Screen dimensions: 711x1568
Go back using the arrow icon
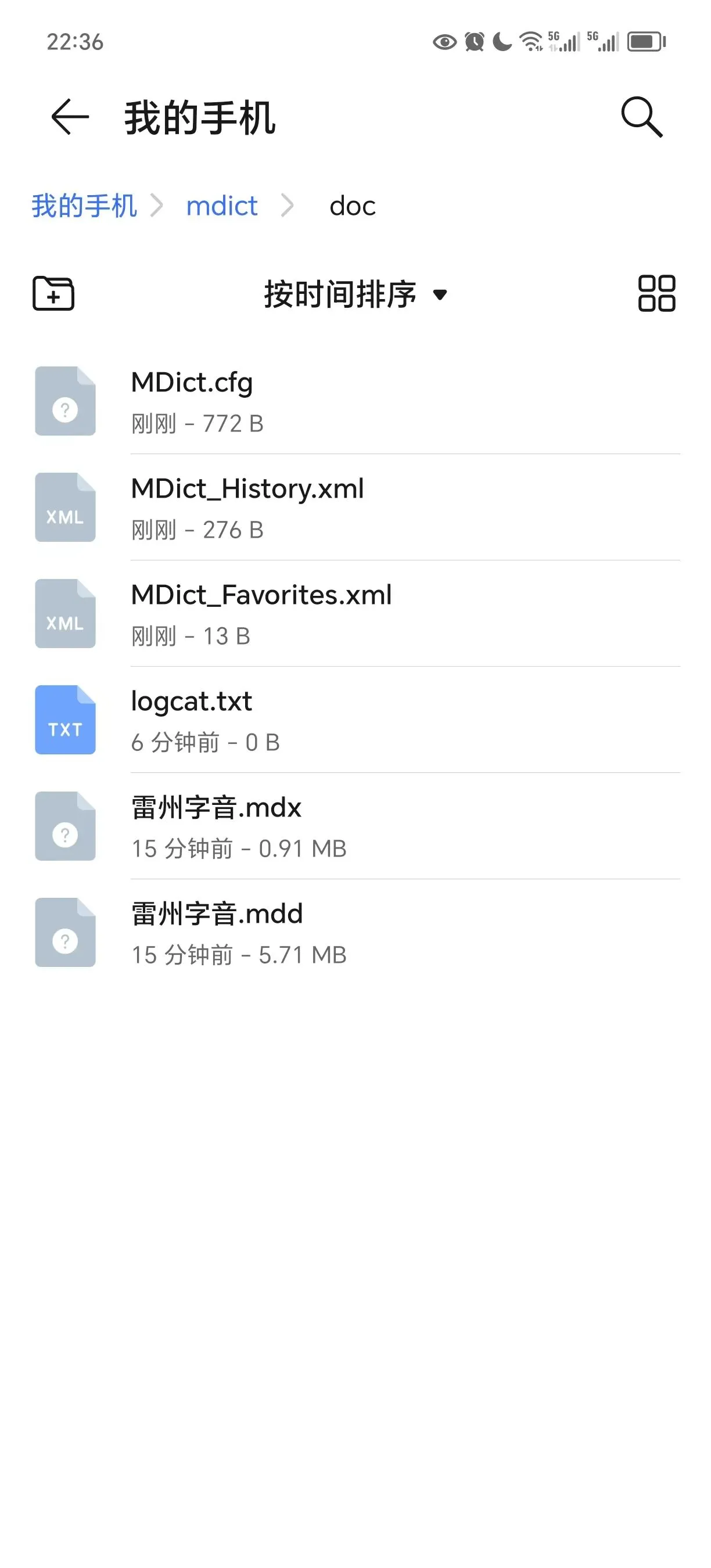70,116
